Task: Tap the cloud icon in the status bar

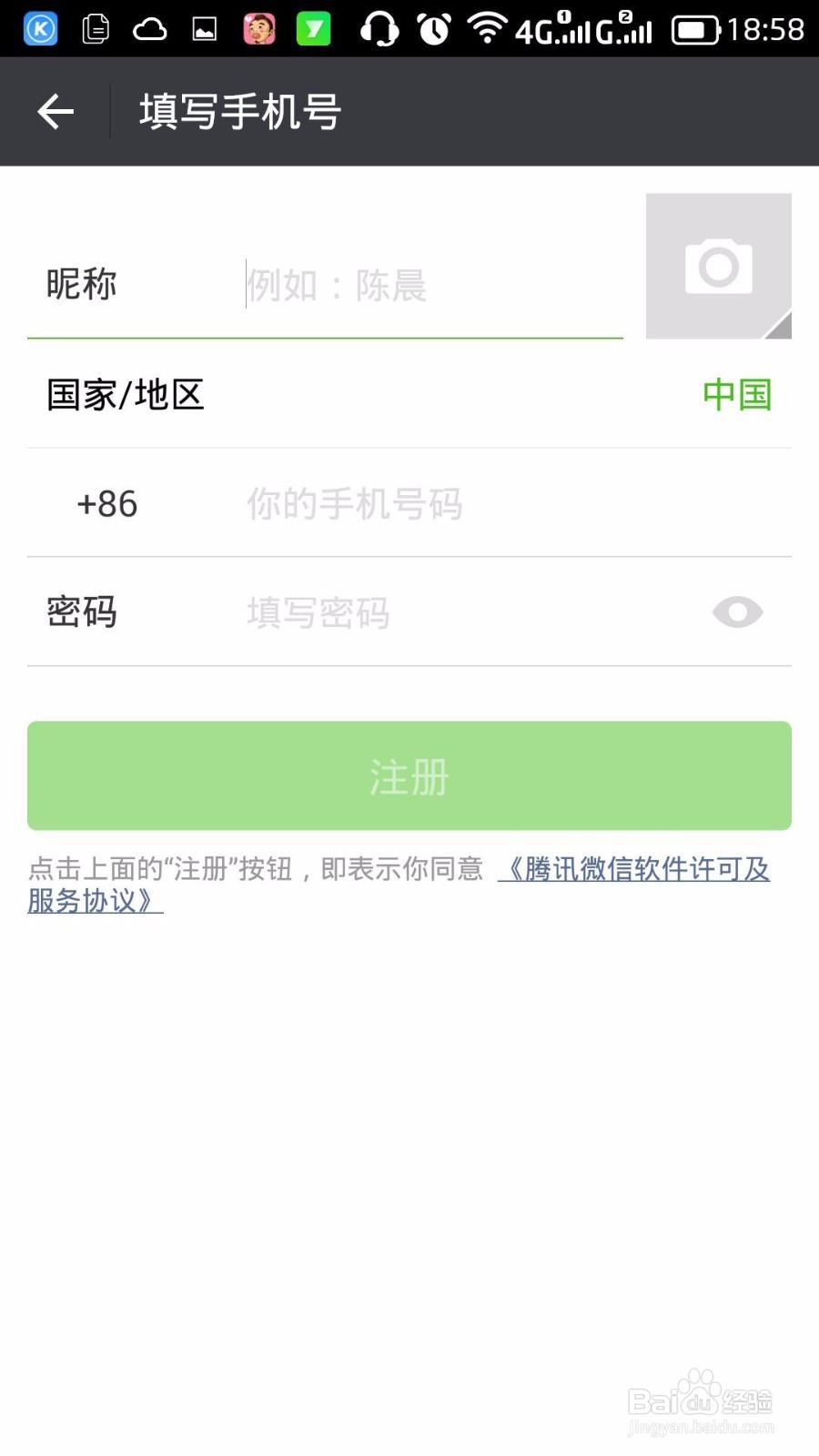Action: tap(151, 29)
